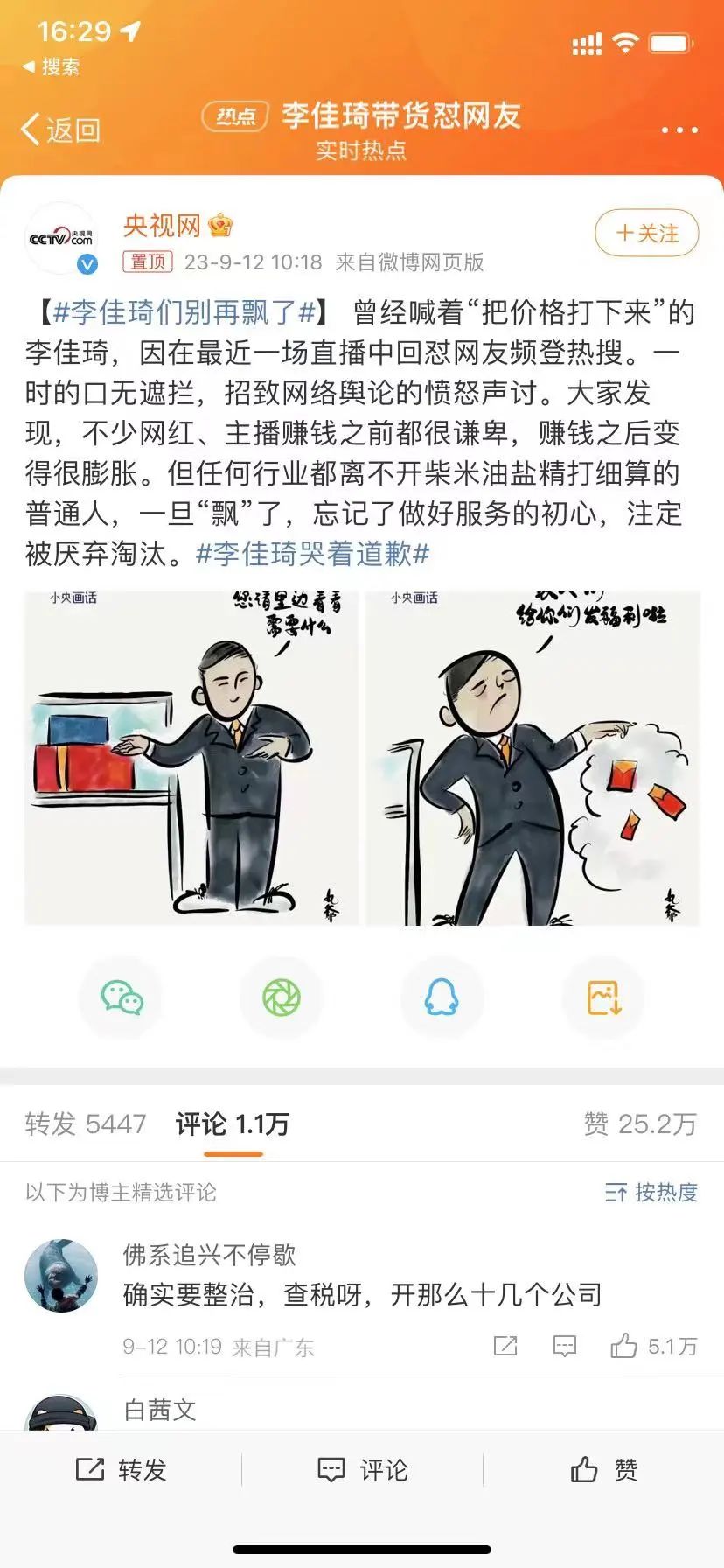Open the three-dot overflow menu
Viewport: 724px width, 1568px height.
(679, 130)
